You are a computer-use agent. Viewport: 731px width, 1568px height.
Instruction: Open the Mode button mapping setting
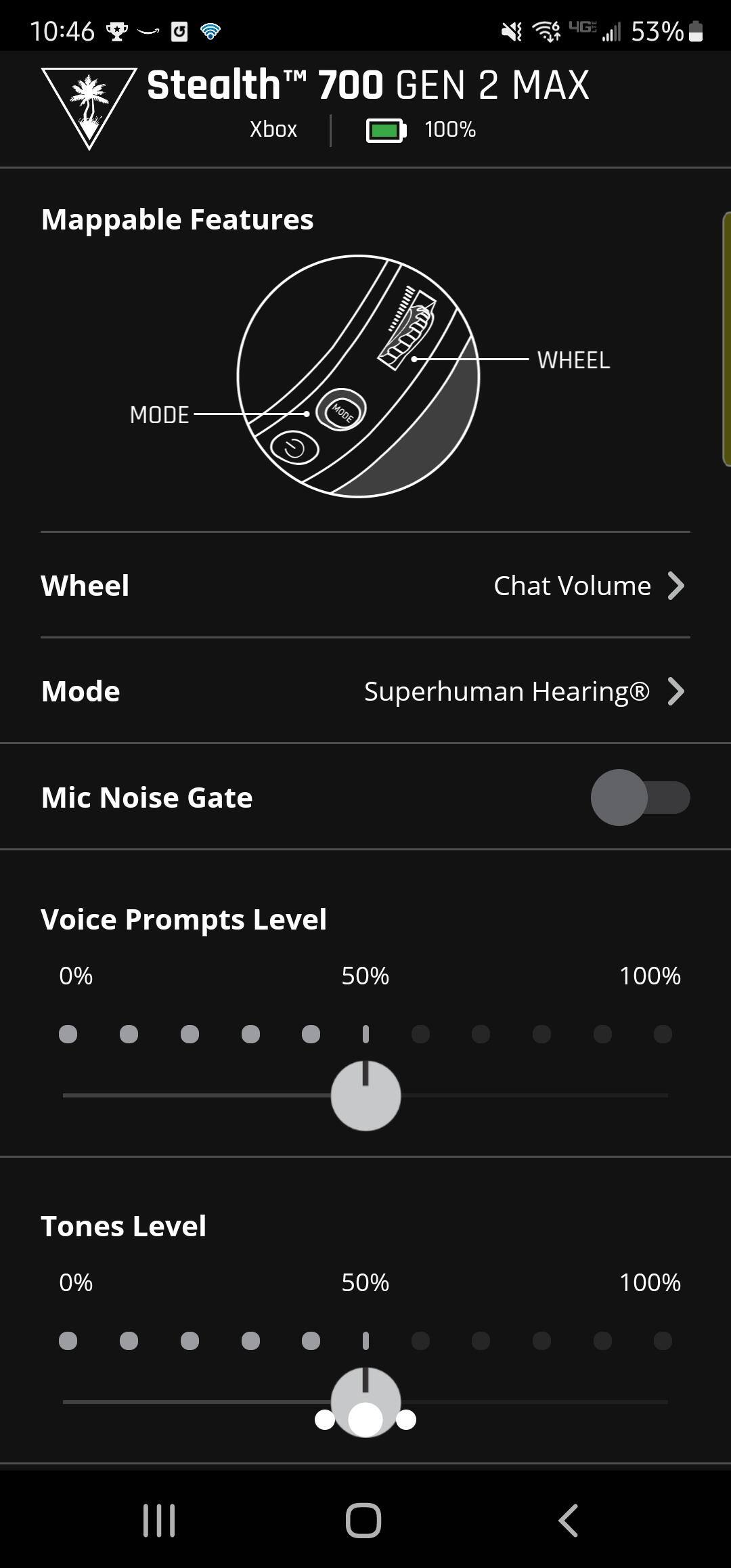pos(365,691)
